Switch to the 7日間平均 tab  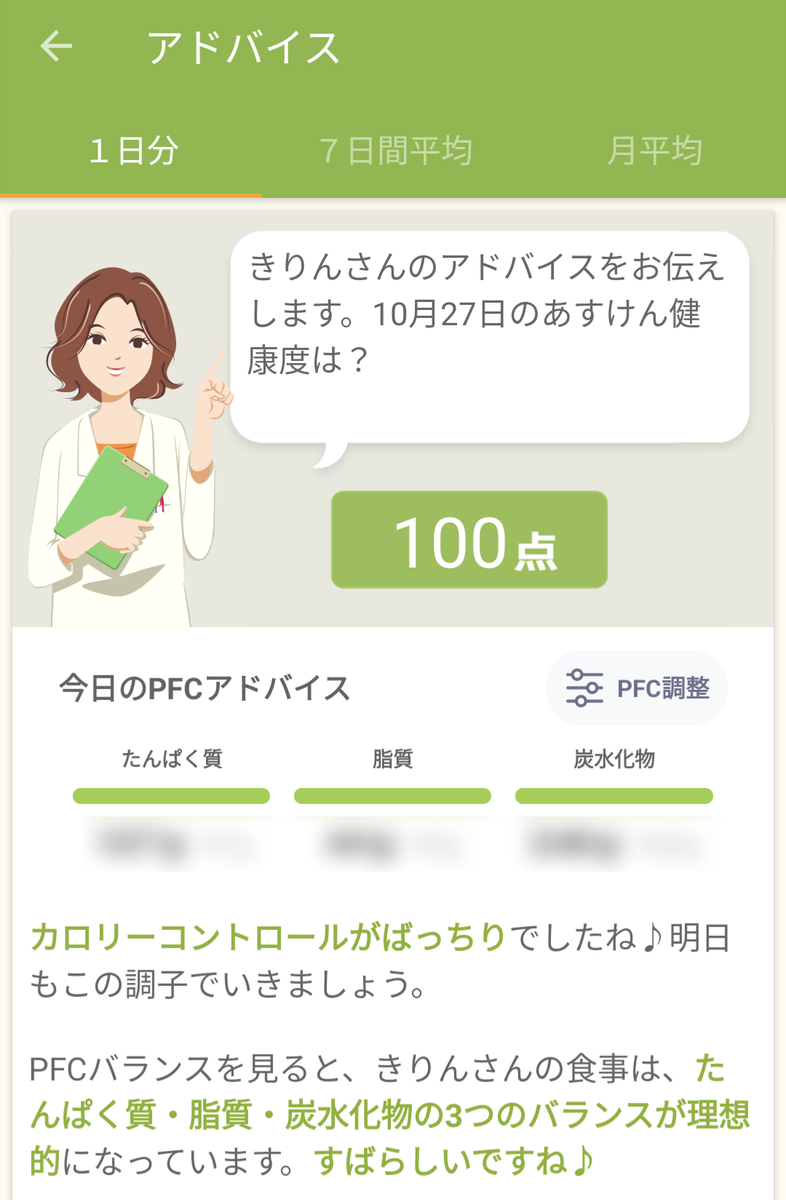[395, 151]
